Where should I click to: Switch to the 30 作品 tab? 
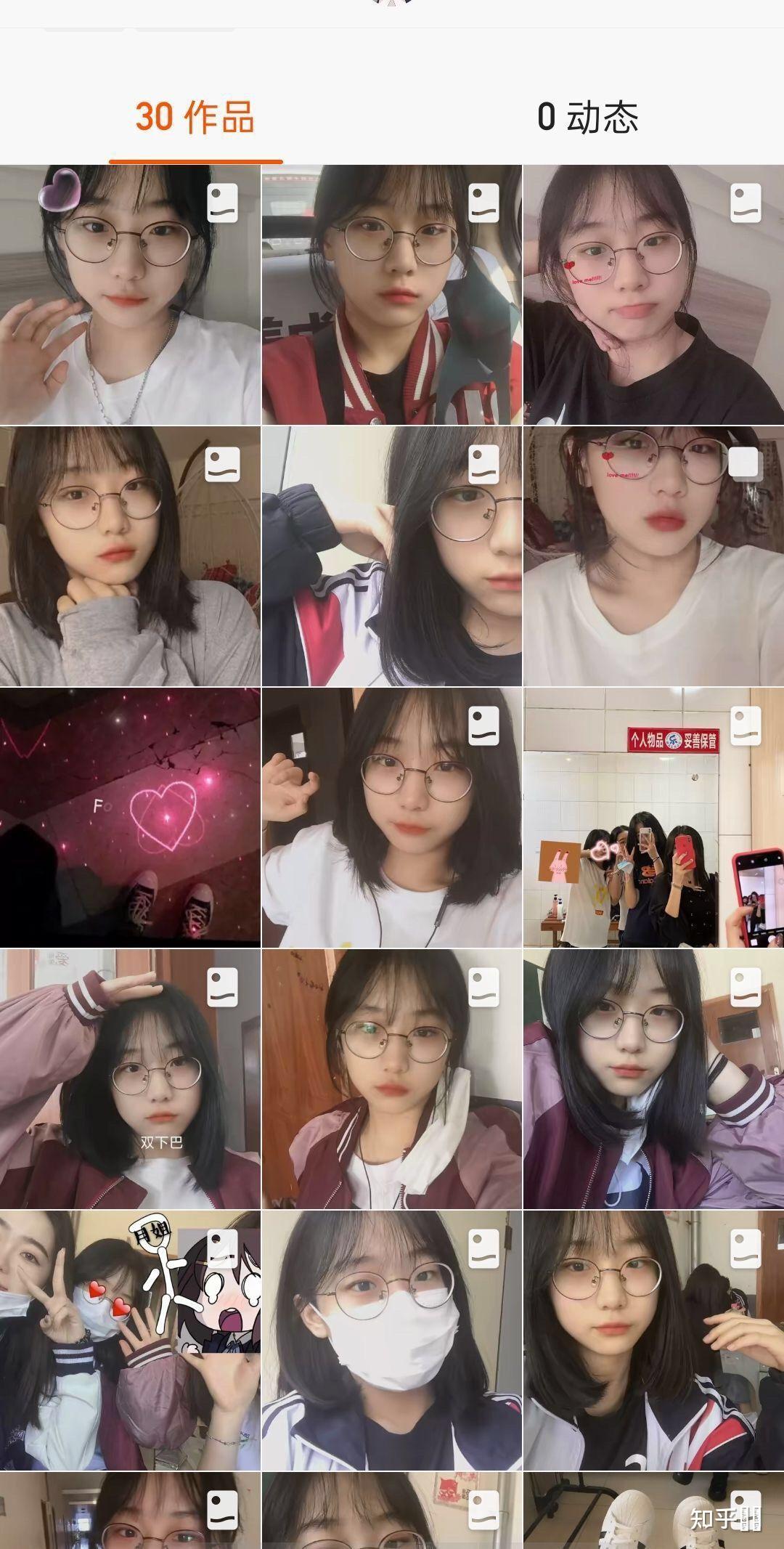[x=195, y=117]
